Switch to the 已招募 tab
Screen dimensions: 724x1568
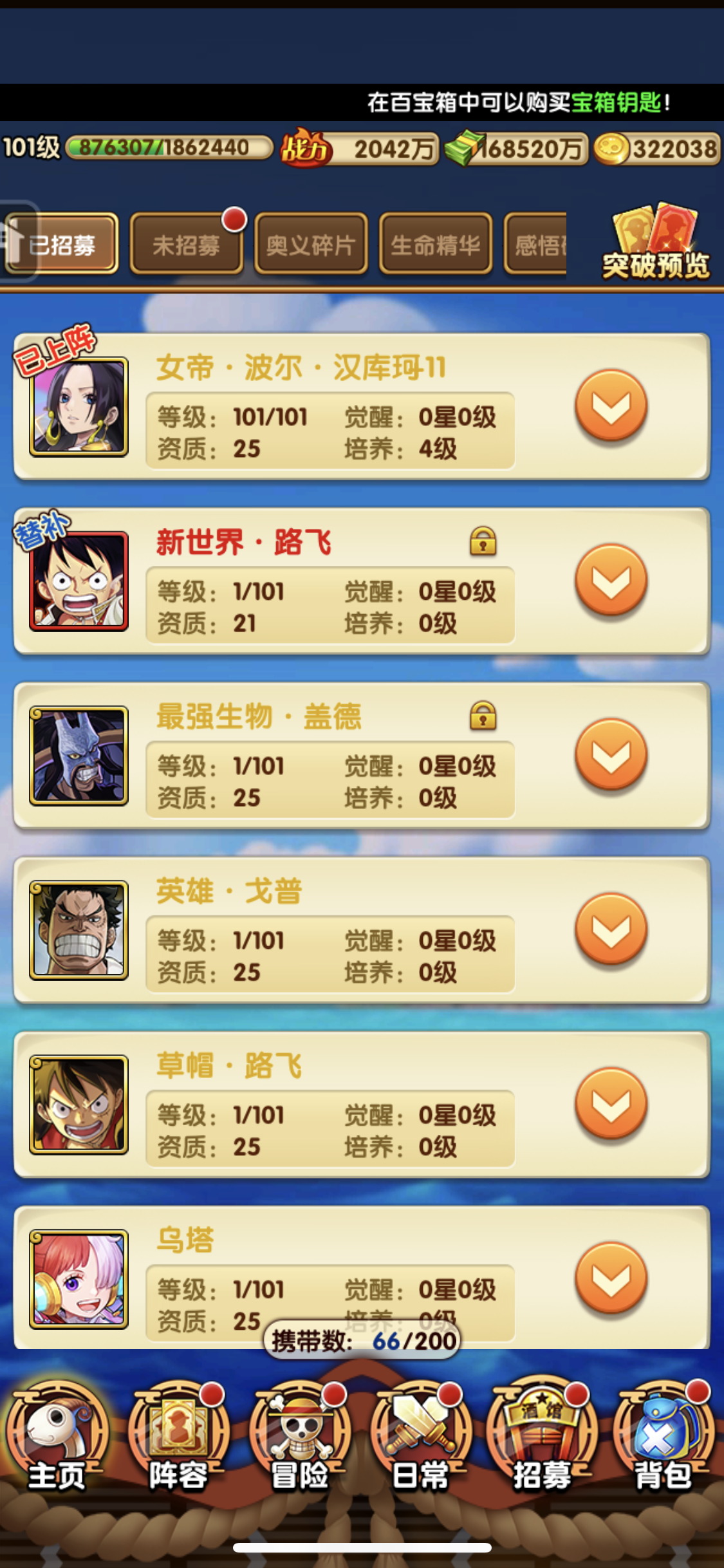[x=62, y=245]
